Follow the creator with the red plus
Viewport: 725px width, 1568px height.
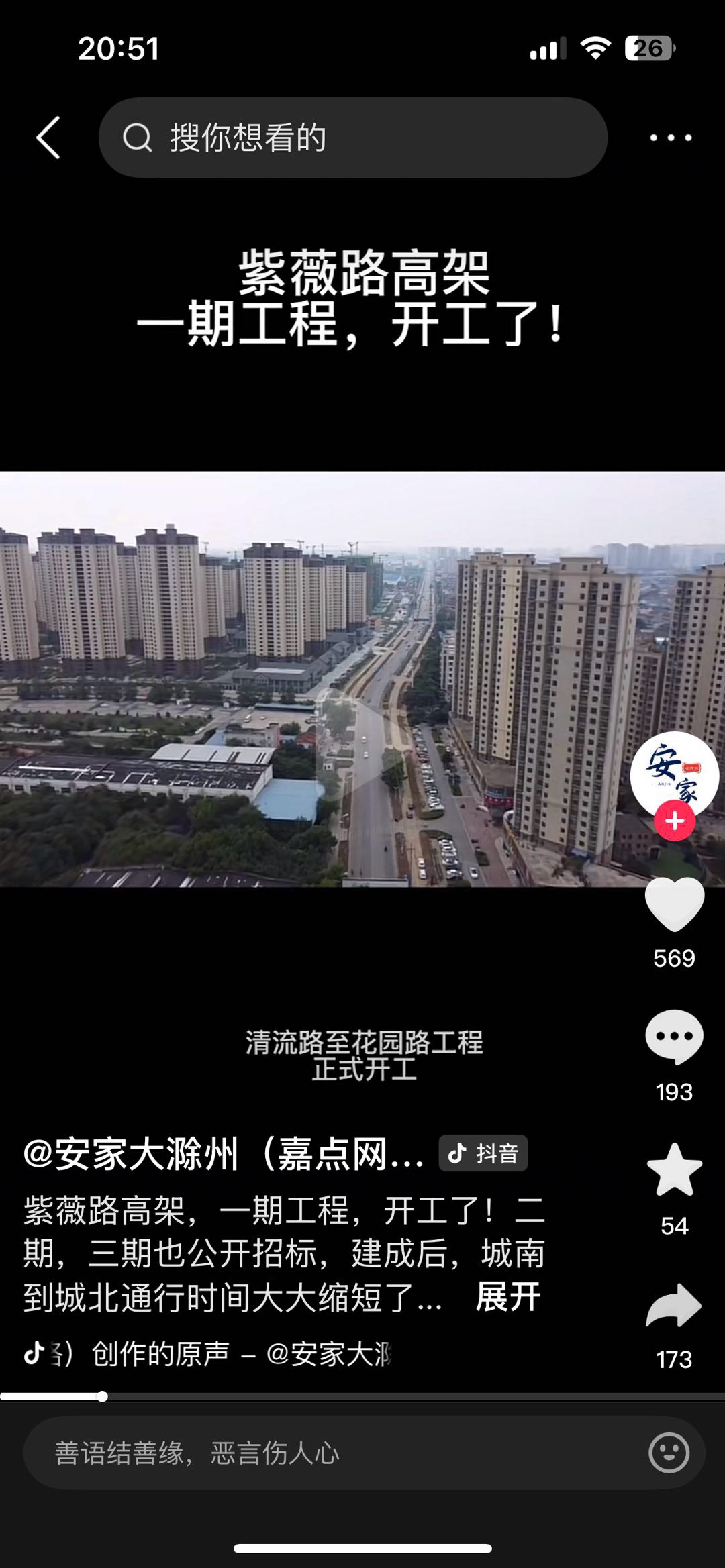tap(675, 821)
